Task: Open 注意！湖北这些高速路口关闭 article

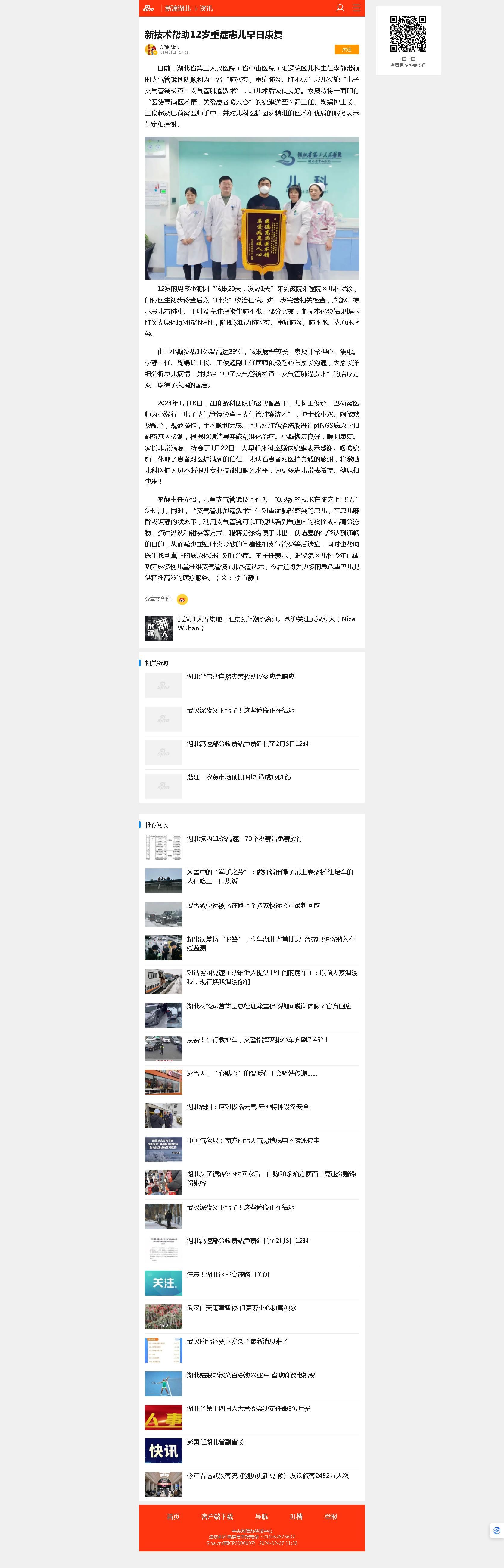Action: click(228, 1274)
